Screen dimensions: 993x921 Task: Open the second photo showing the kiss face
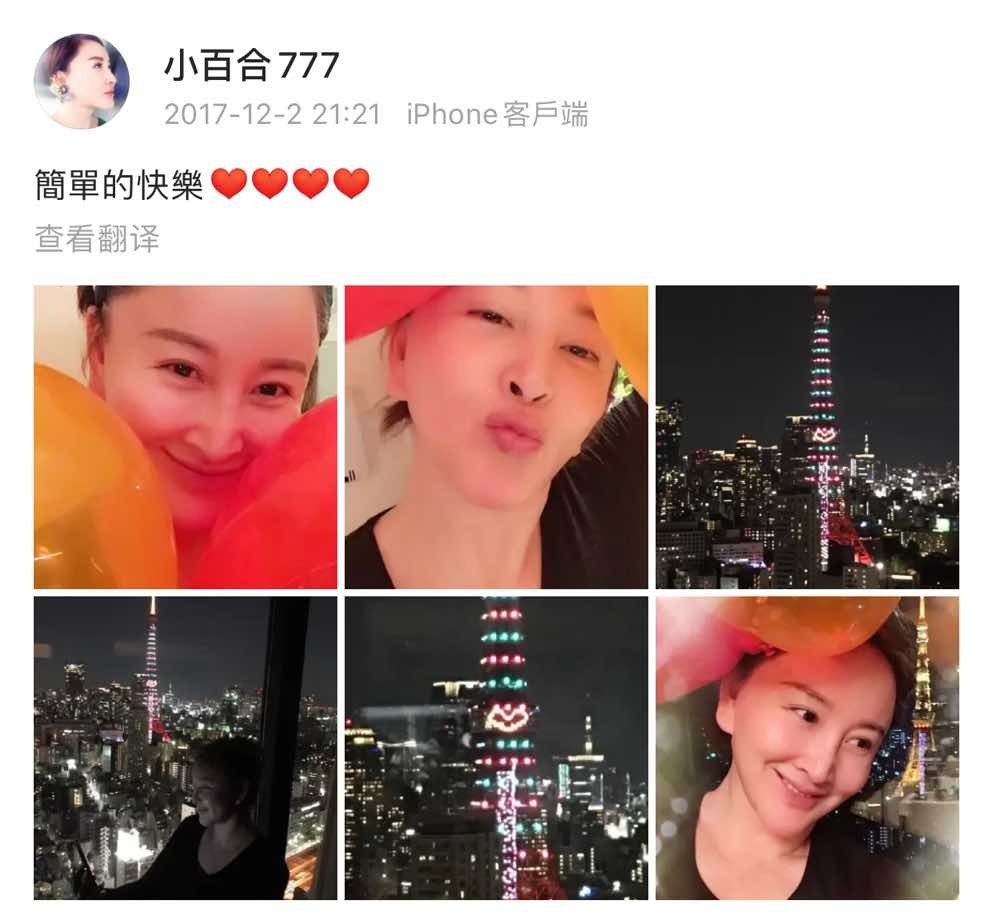point(496,437)
